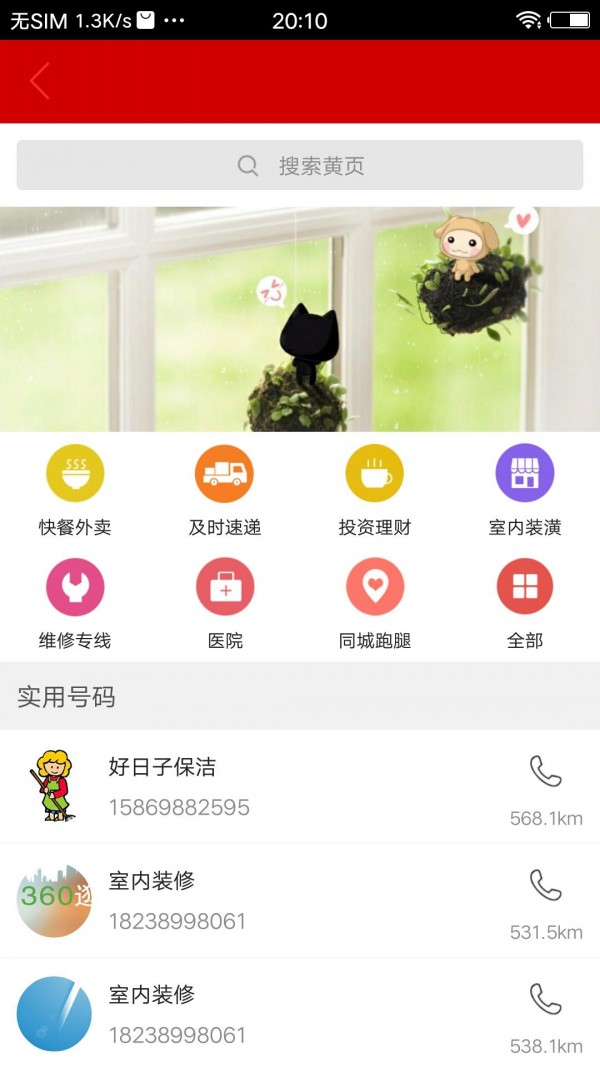Image resolution: width=600 pixels, height=1067 pixels.
Task: Open the 医院 category
Action: pyautogui.click(x=225, y=603)
